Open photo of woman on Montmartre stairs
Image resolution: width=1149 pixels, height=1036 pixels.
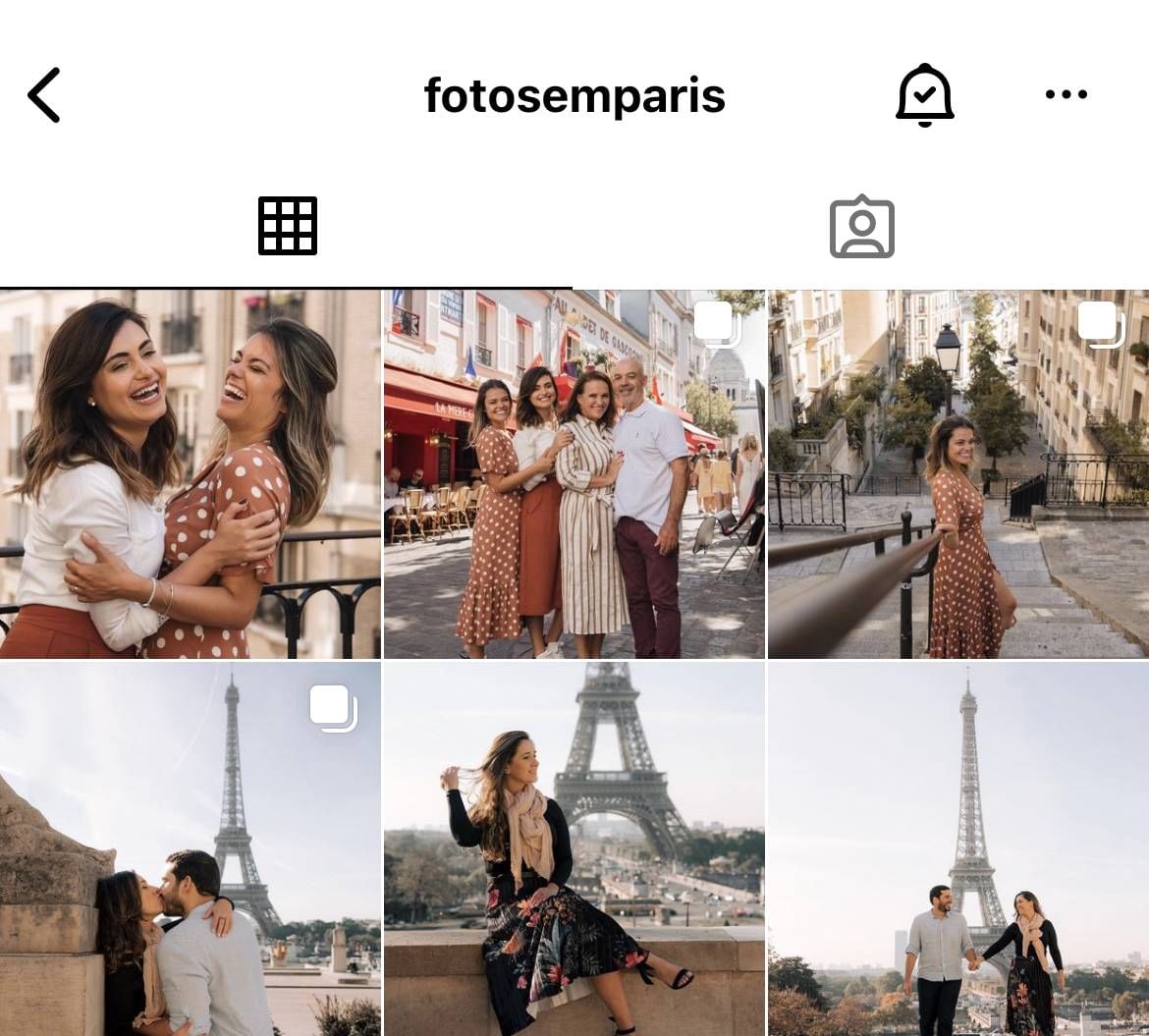(x=958, y=473)
